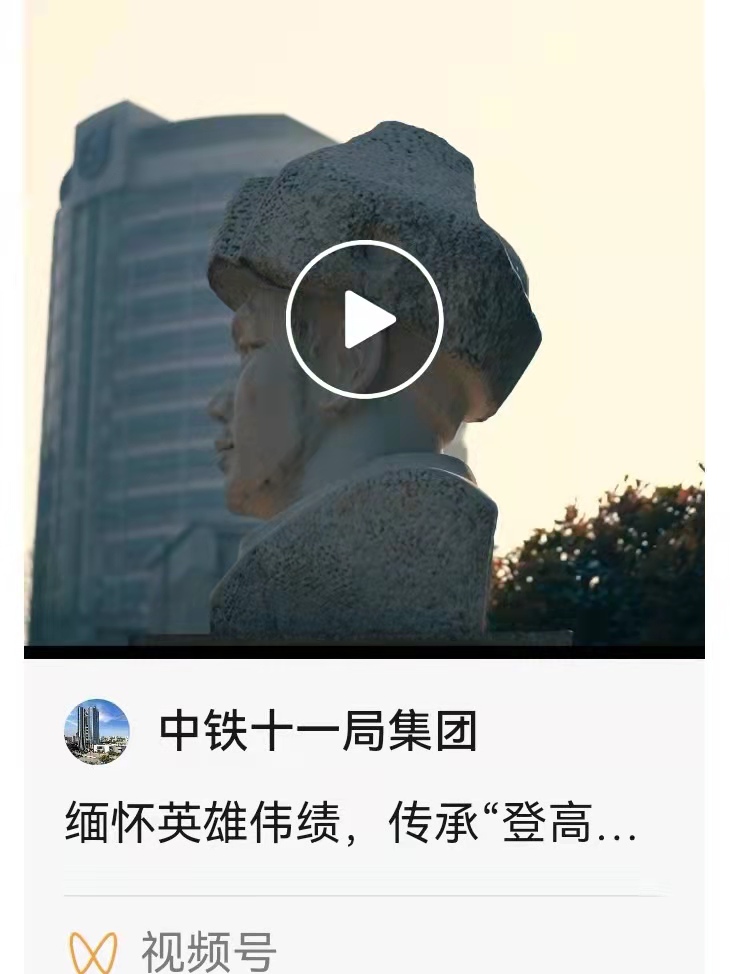The width and height of the screenshot is (730, 974).
Task: Play the statue video
Action: tap(365, 319)
